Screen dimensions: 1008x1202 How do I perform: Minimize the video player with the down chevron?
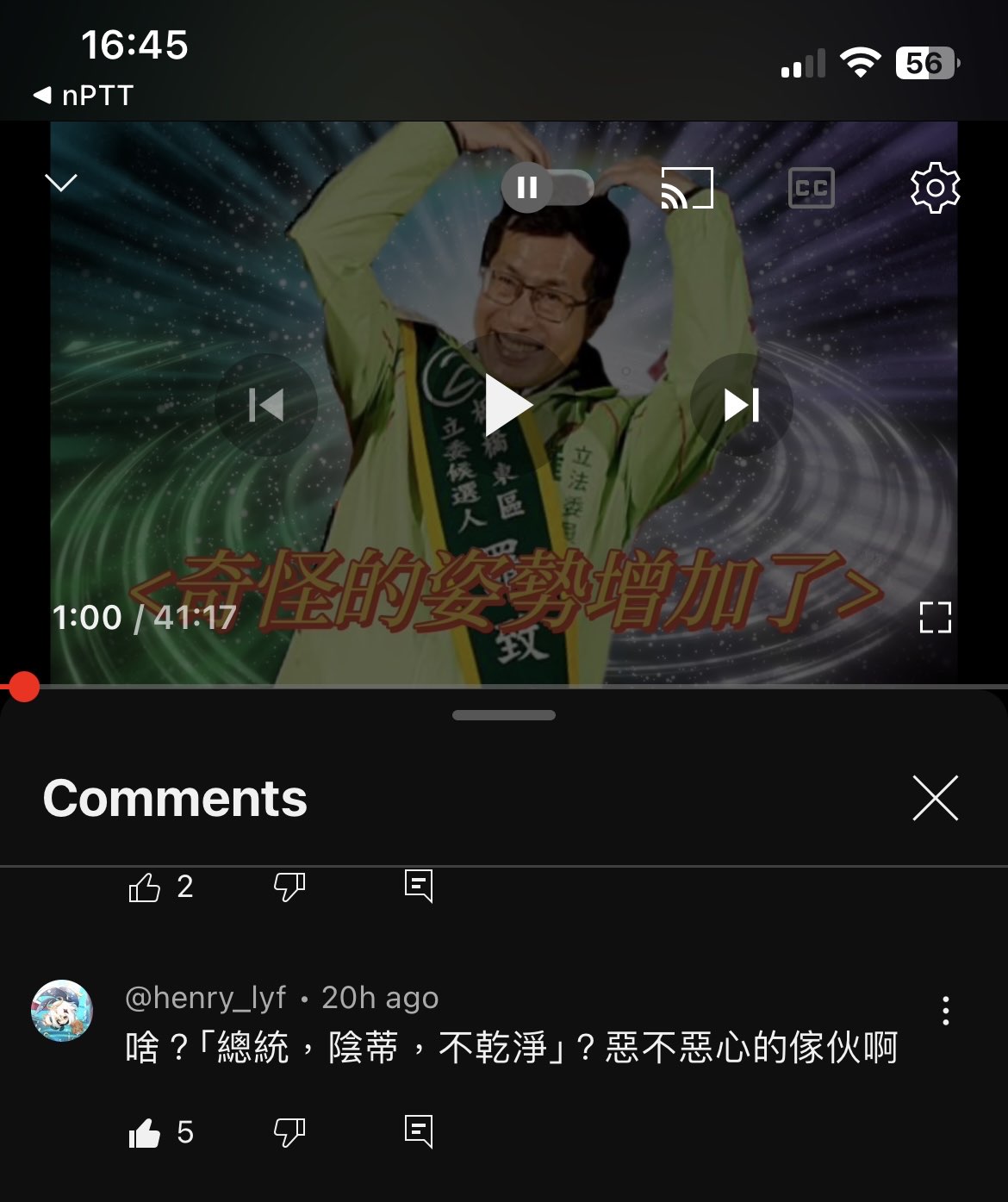[x=61, y=183]
